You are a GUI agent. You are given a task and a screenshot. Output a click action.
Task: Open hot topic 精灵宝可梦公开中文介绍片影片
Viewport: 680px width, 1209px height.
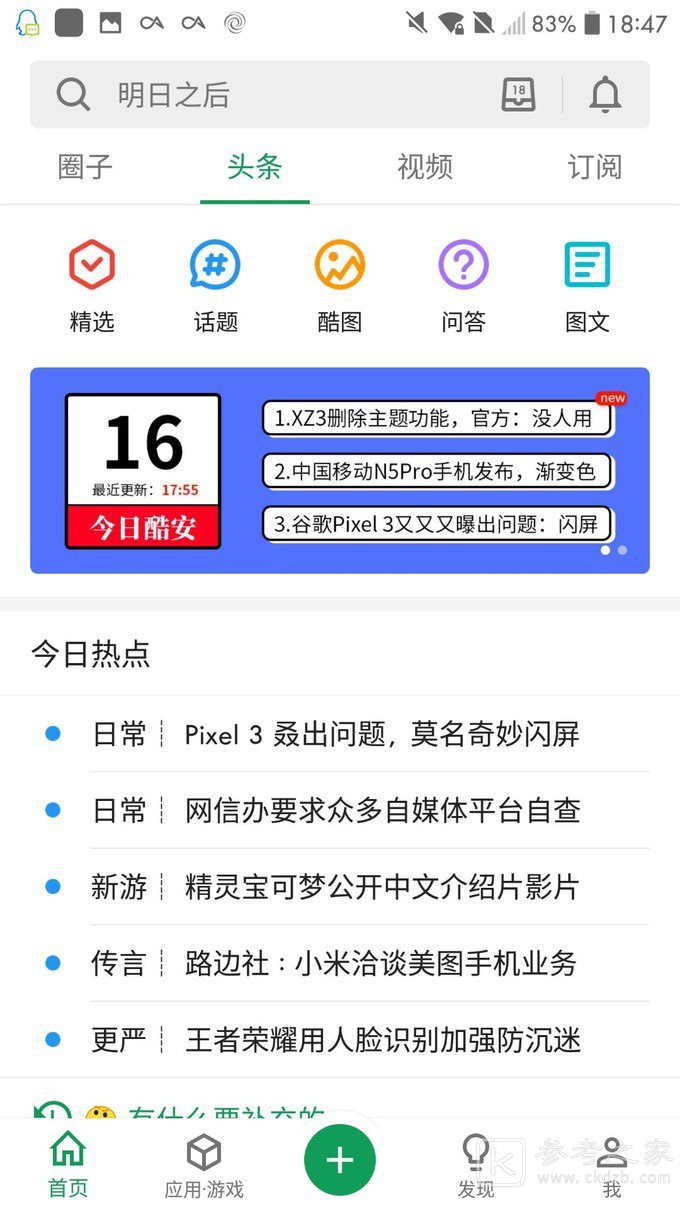381,887
